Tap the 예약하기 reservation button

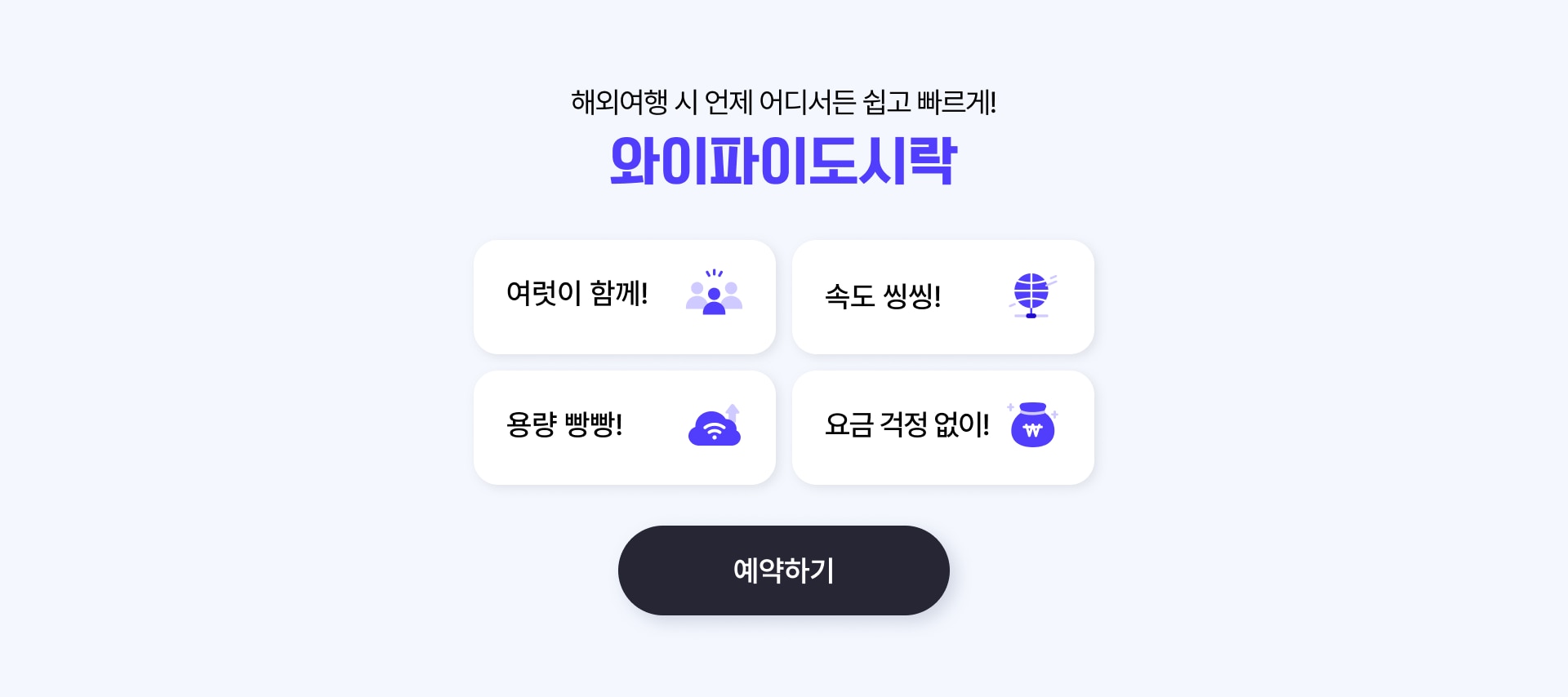pos(783,570)
